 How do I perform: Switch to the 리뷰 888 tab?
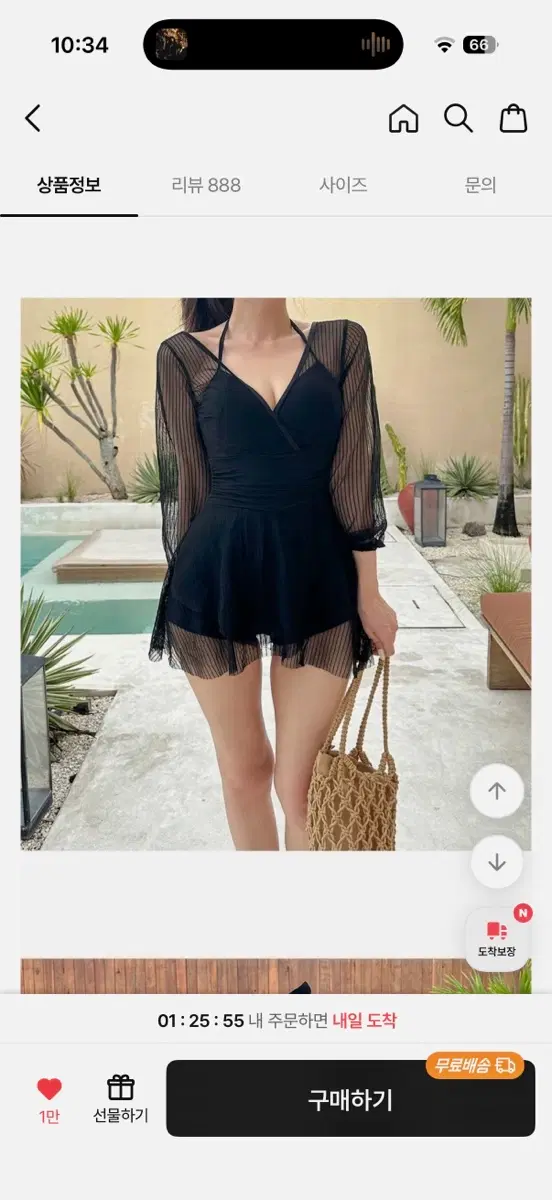tap(206, 185)
